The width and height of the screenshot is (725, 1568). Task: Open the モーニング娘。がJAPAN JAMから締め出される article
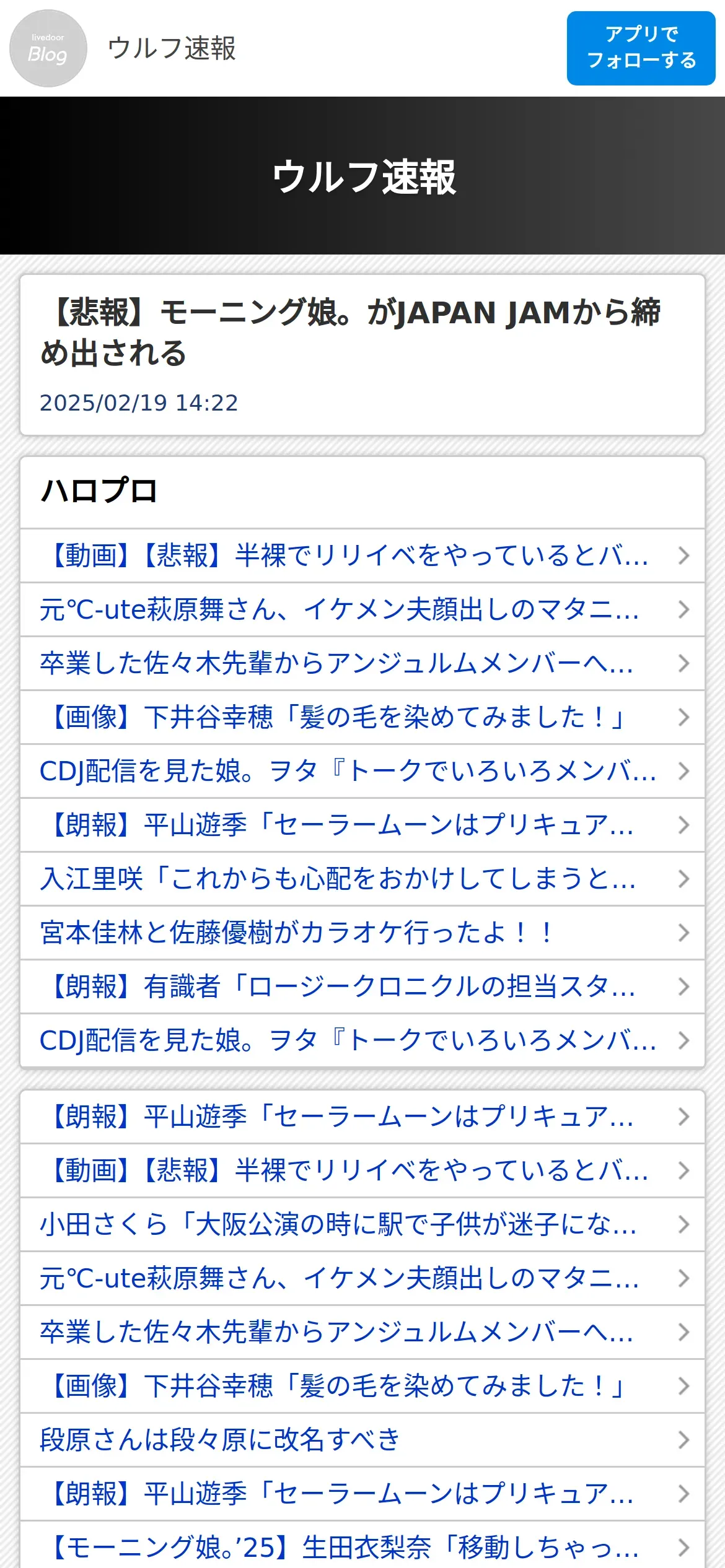[350, 332]
